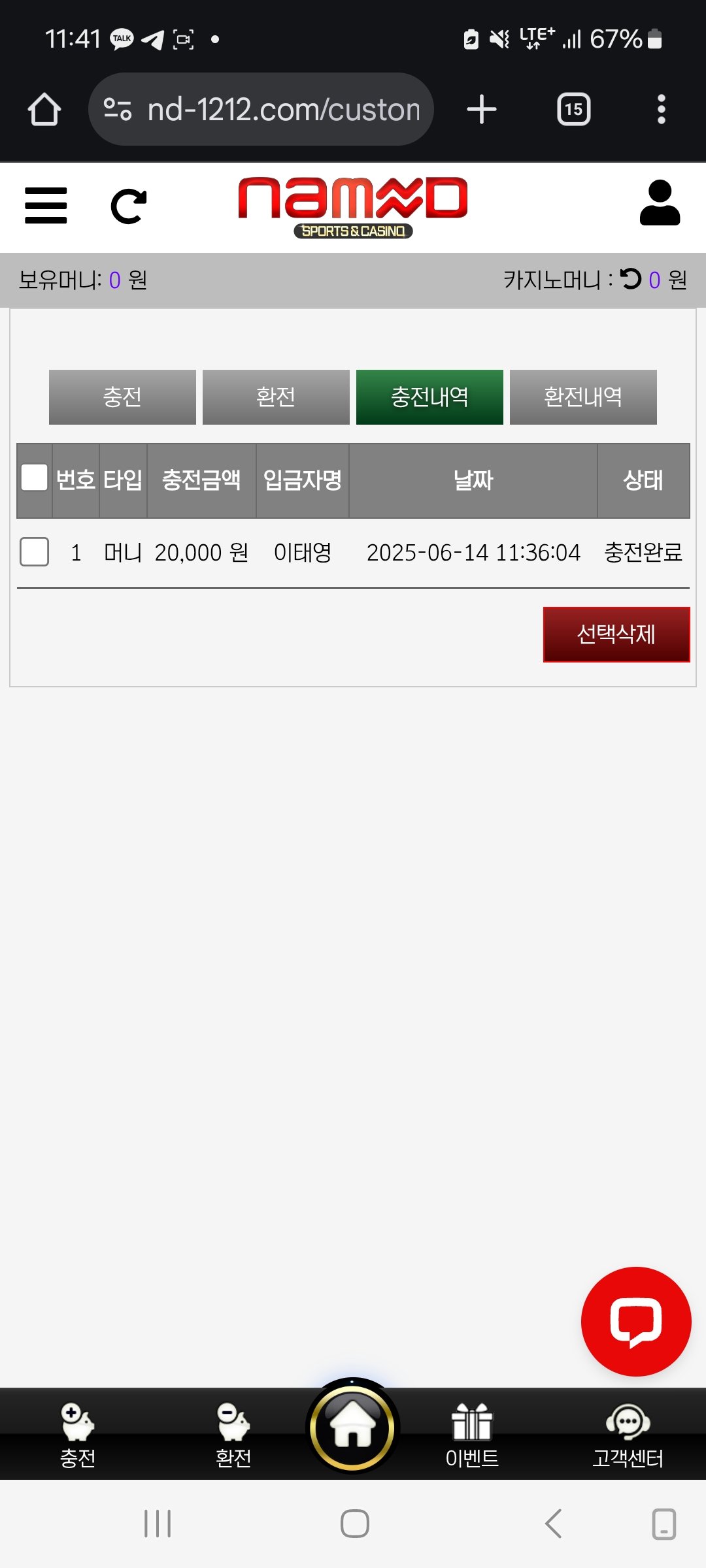Viewport: 706px width, 1568px height.
Task: Switch to the top 충전 tab
Action: (122, 397)
